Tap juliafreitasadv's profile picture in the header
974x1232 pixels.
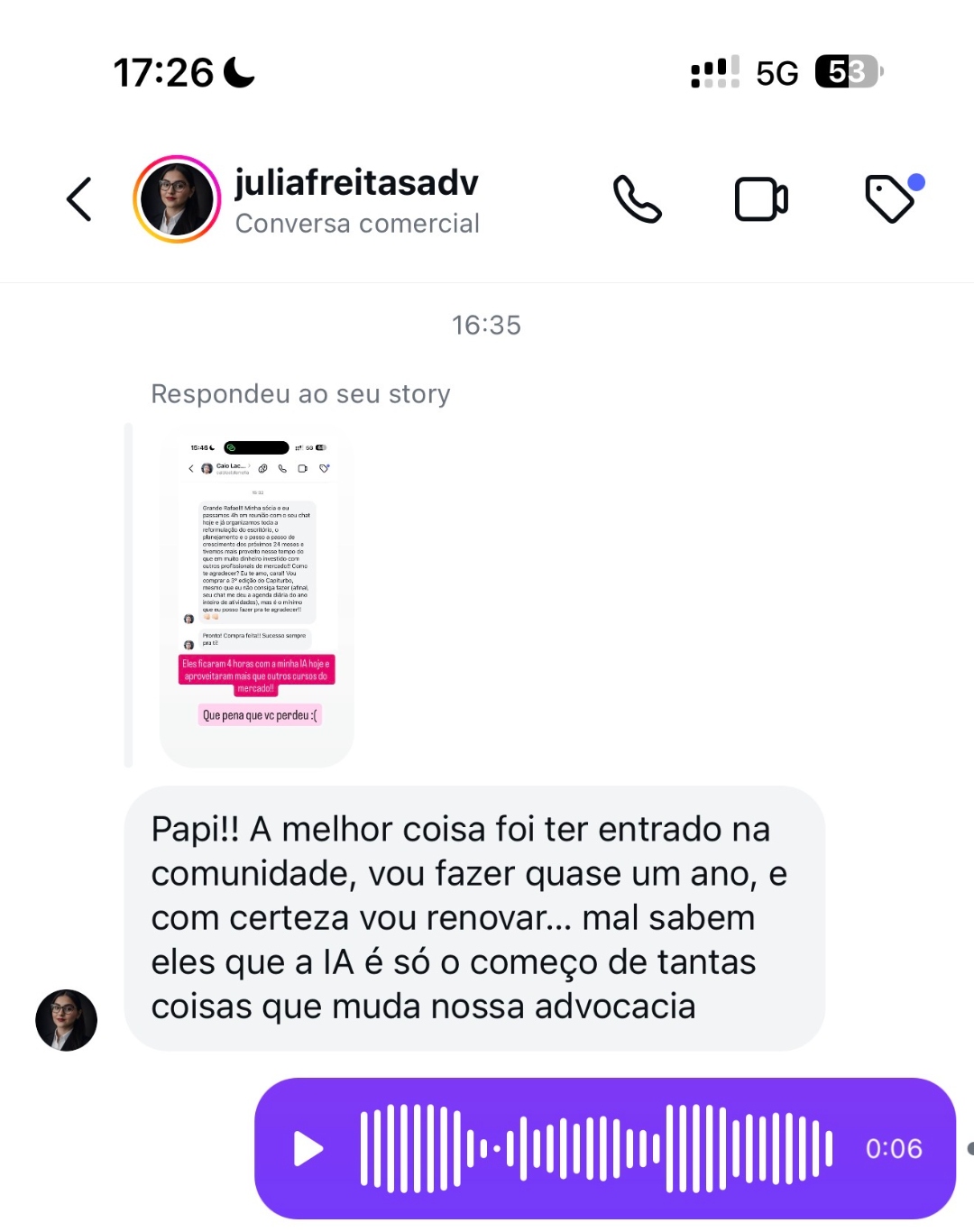177,199
